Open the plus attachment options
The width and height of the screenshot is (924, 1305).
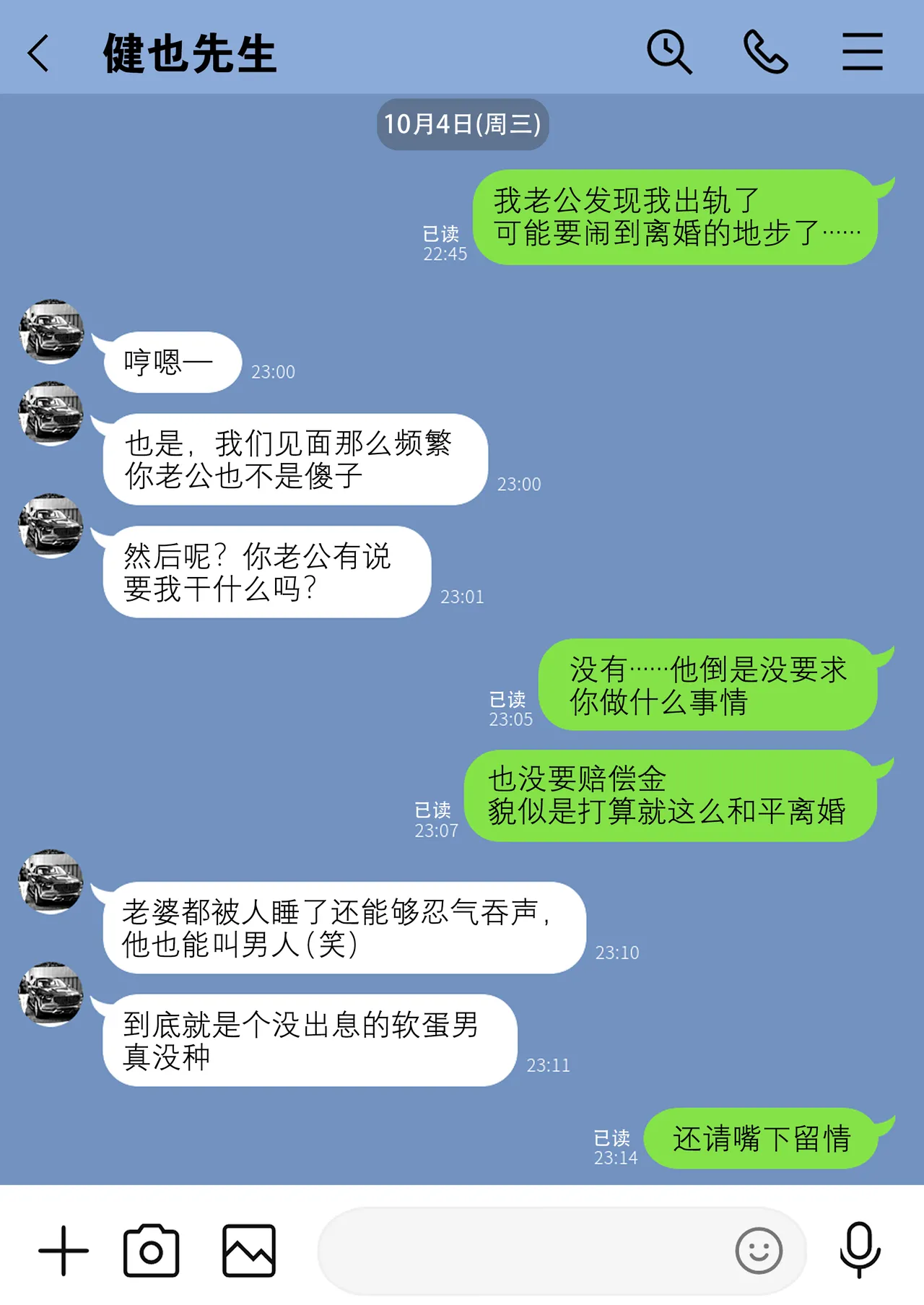(64, 1250)
